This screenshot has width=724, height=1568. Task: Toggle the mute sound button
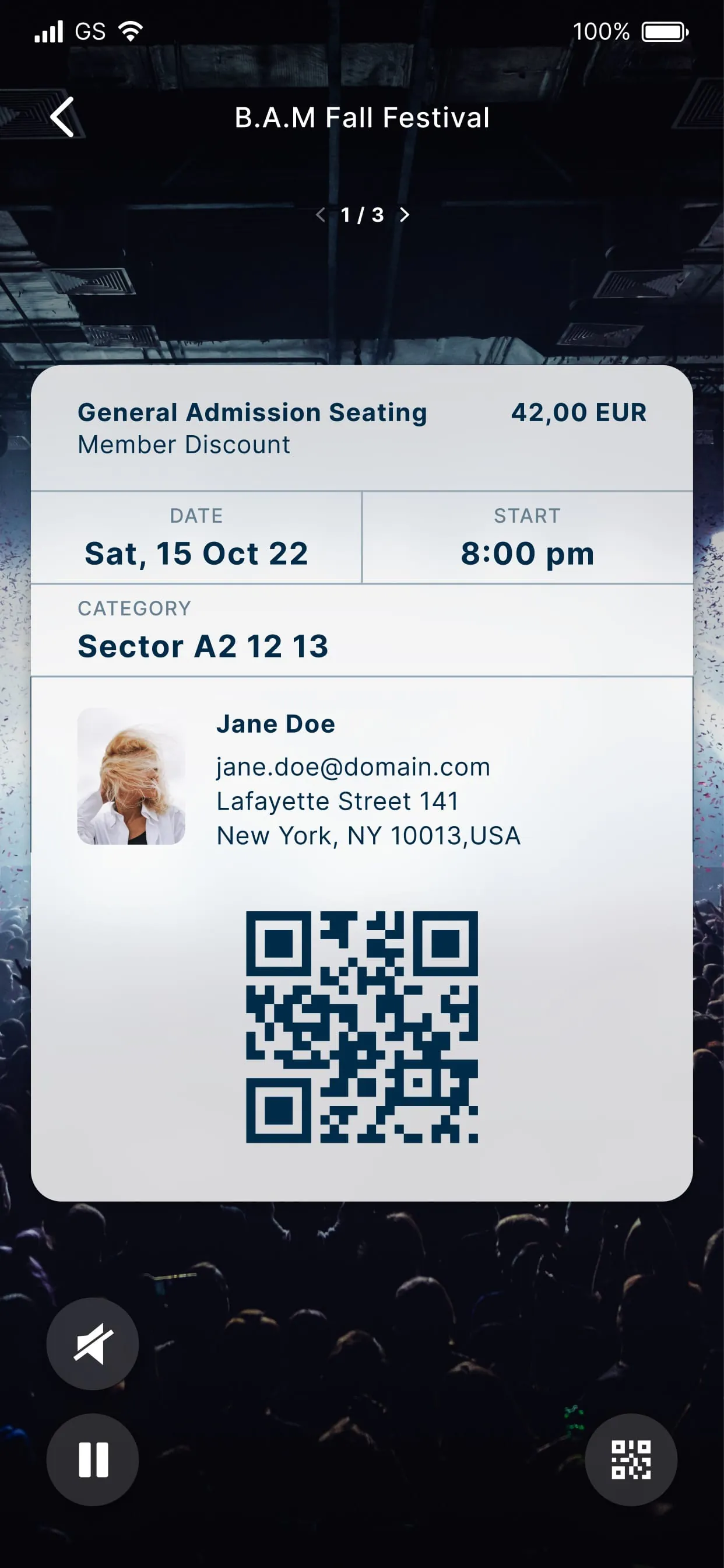click(x=93, y=1344)
